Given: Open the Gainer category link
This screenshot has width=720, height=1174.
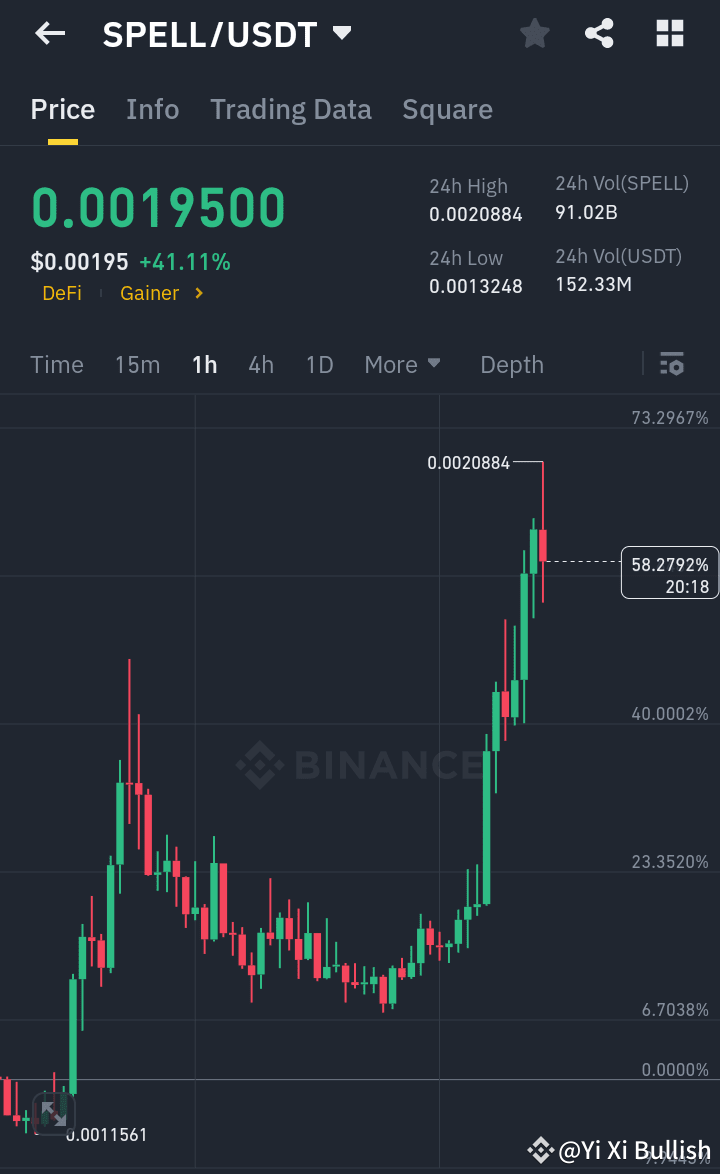Looking at the screenshot, I should point(149,292).
